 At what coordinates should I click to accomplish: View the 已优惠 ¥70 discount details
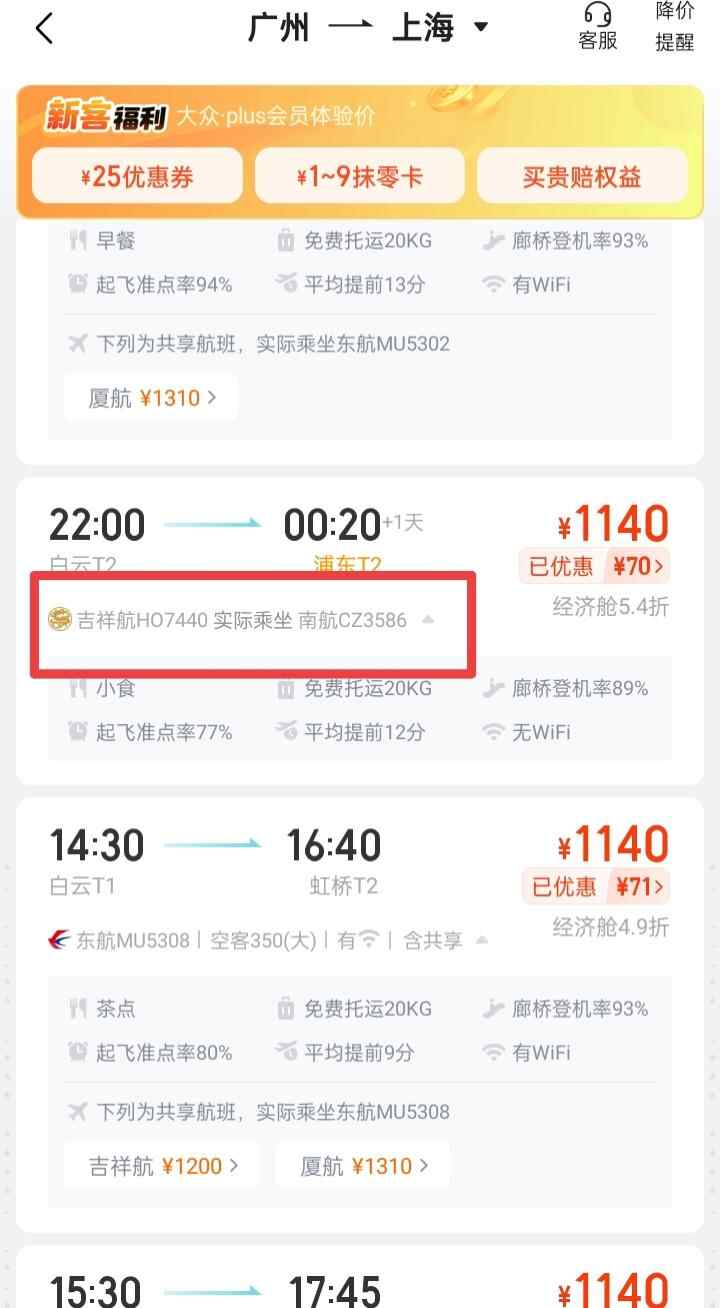pos(594,567)
